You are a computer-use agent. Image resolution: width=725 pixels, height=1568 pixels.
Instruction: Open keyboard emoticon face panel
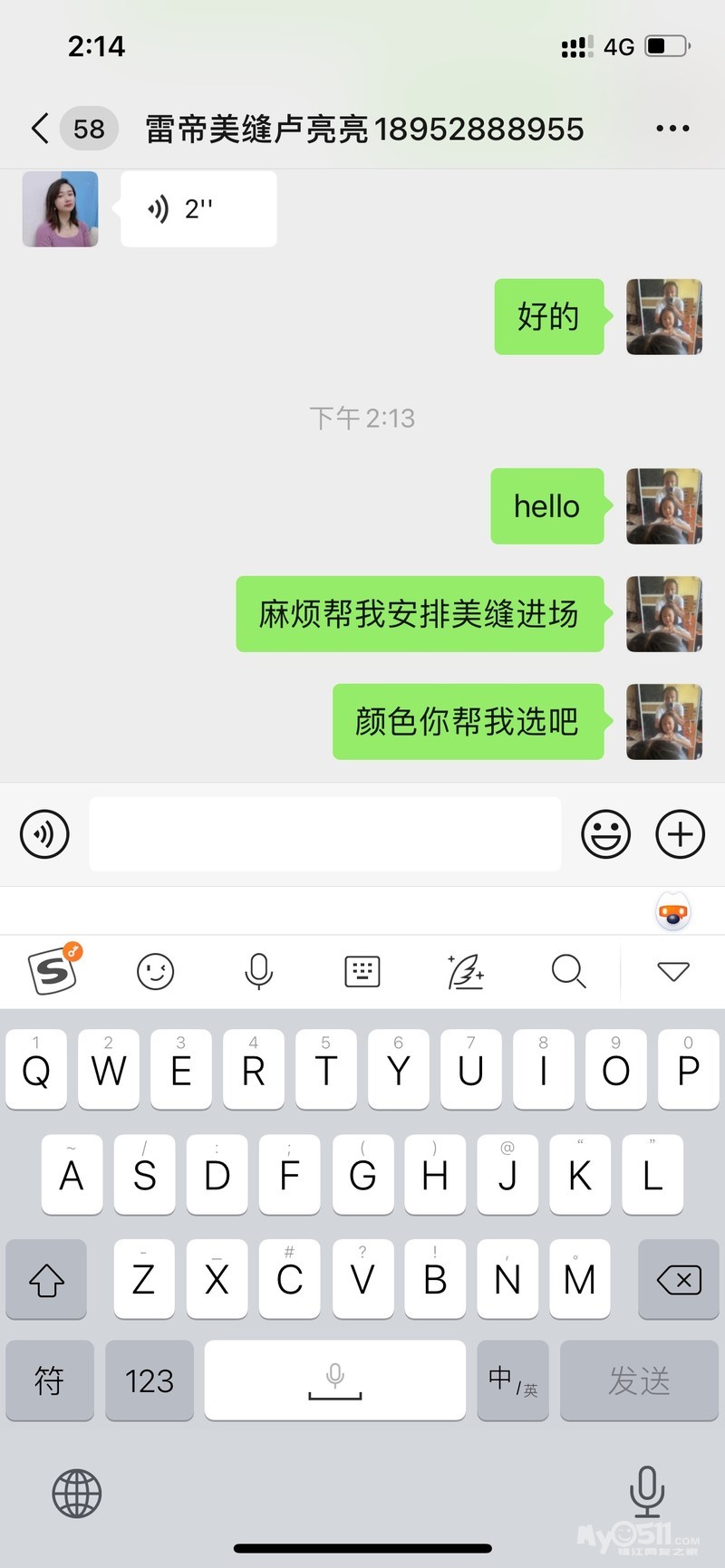(x=155, y=972)
